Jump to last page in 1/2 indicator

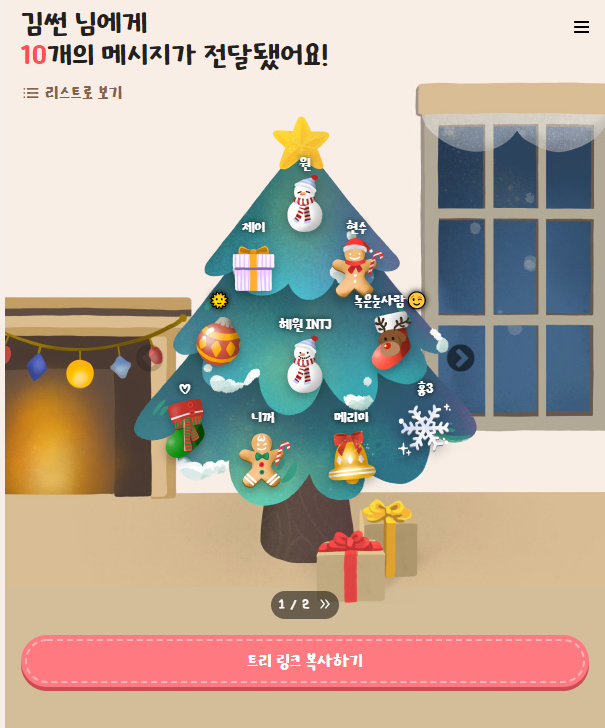[325, 604]
